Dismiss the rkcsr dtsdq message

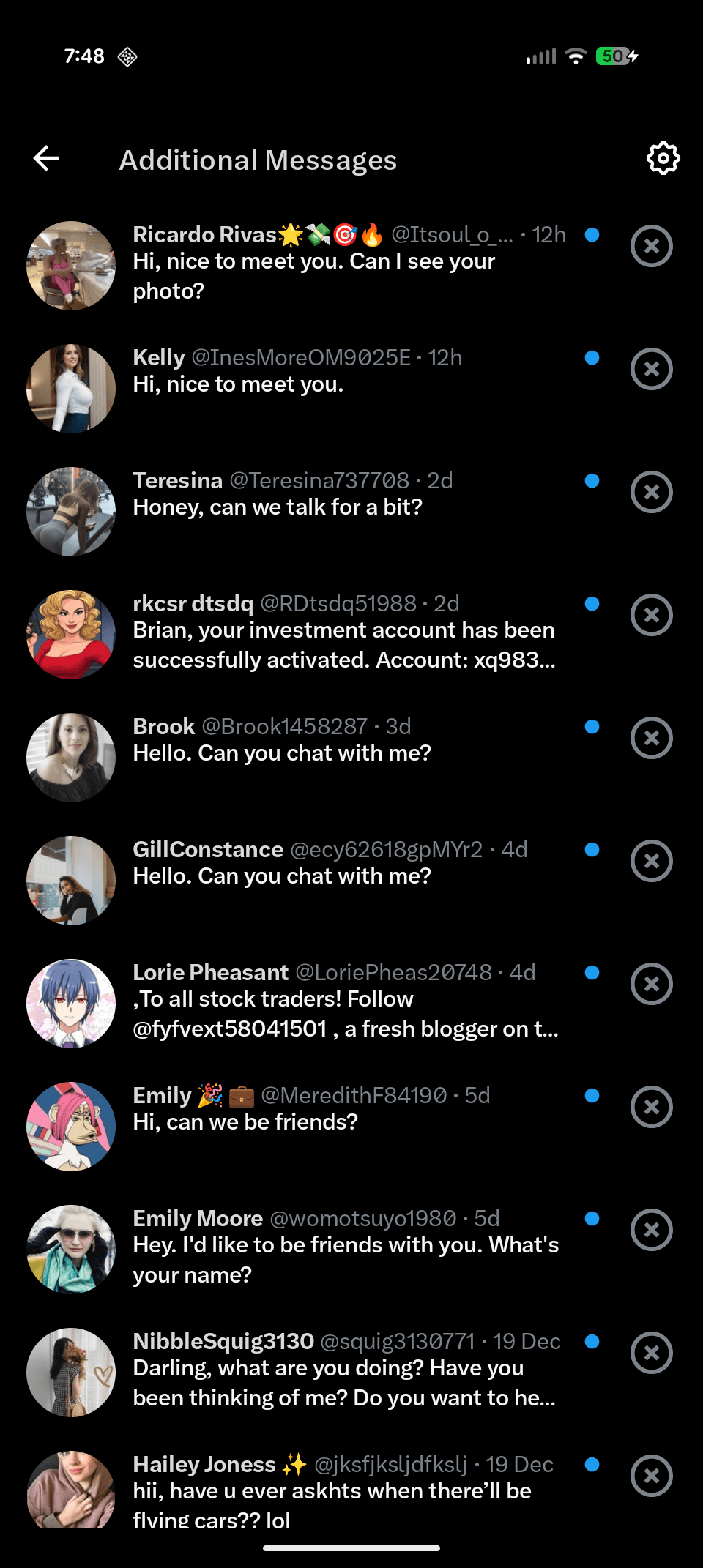651,615
